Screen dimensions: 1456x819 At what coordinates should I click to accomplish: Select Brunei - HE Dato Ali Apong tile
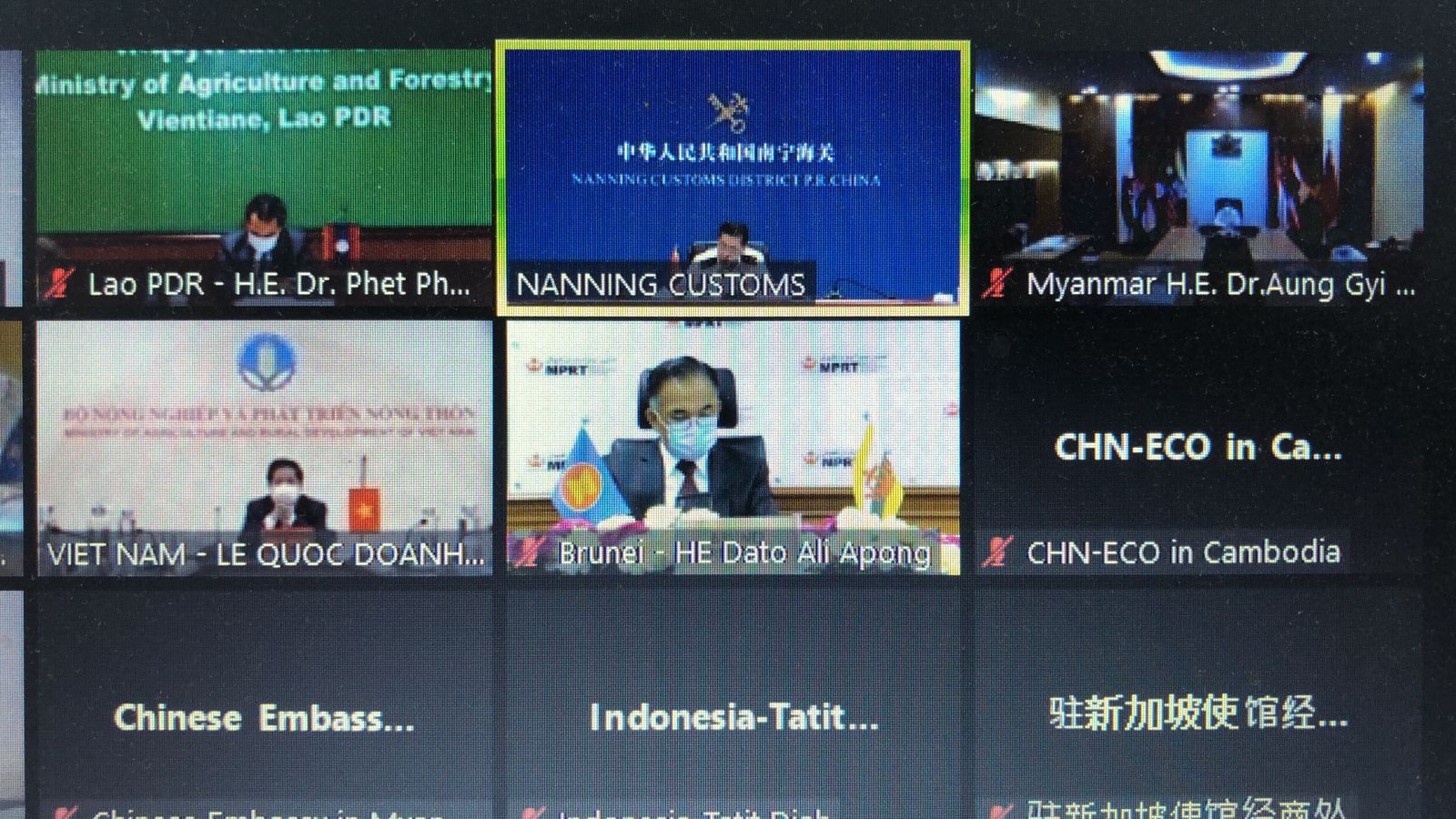[x=733, y=446]
